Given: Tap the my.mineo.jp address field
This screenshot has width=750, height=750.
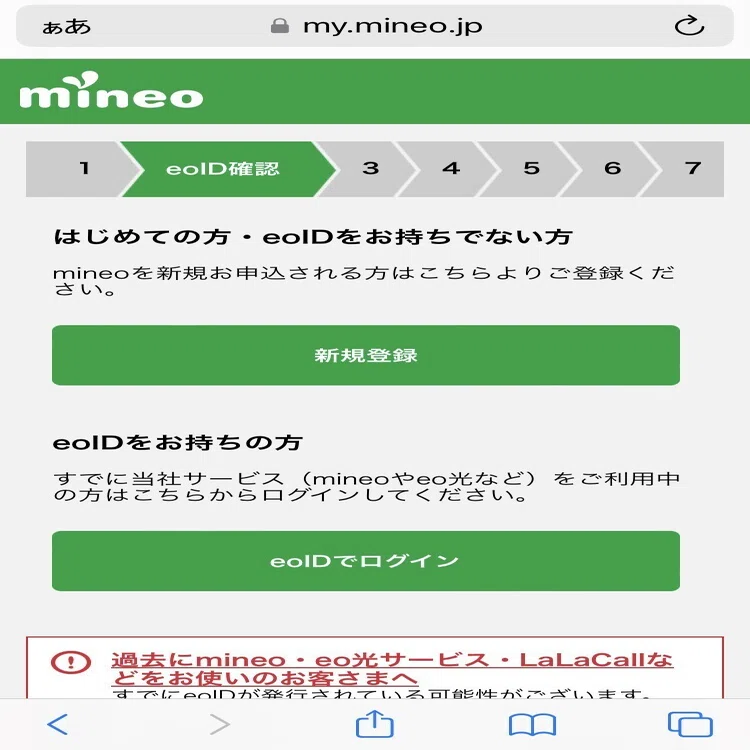Looking at the screenshot, I should 375,26.
